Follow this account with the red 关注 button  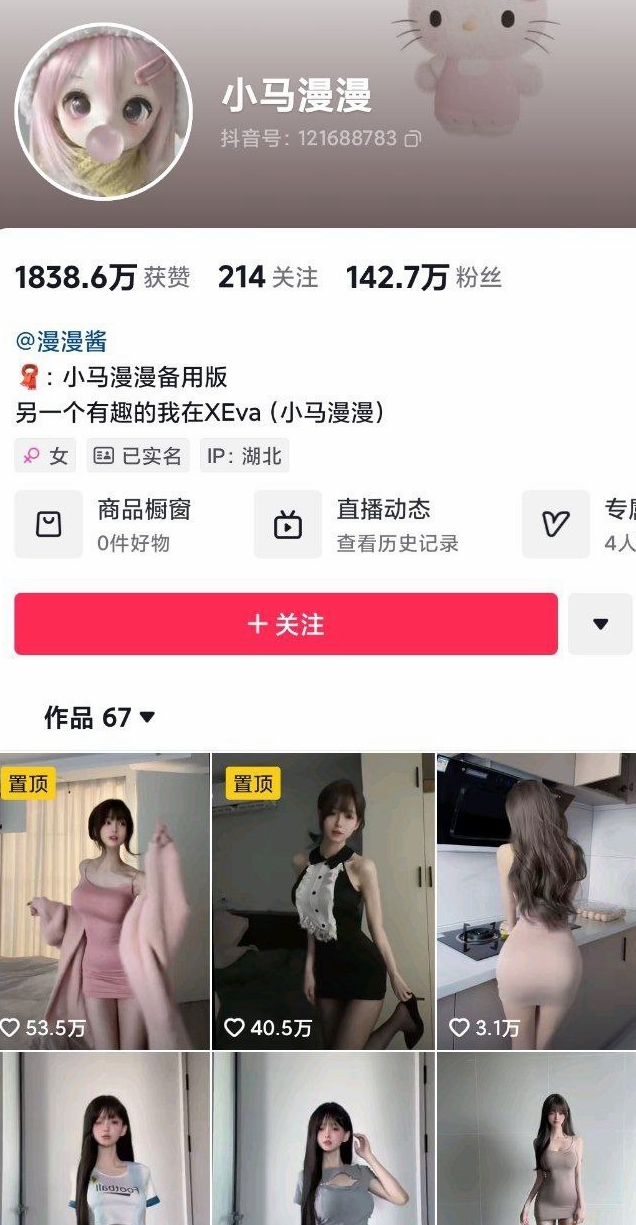(286, 624)
